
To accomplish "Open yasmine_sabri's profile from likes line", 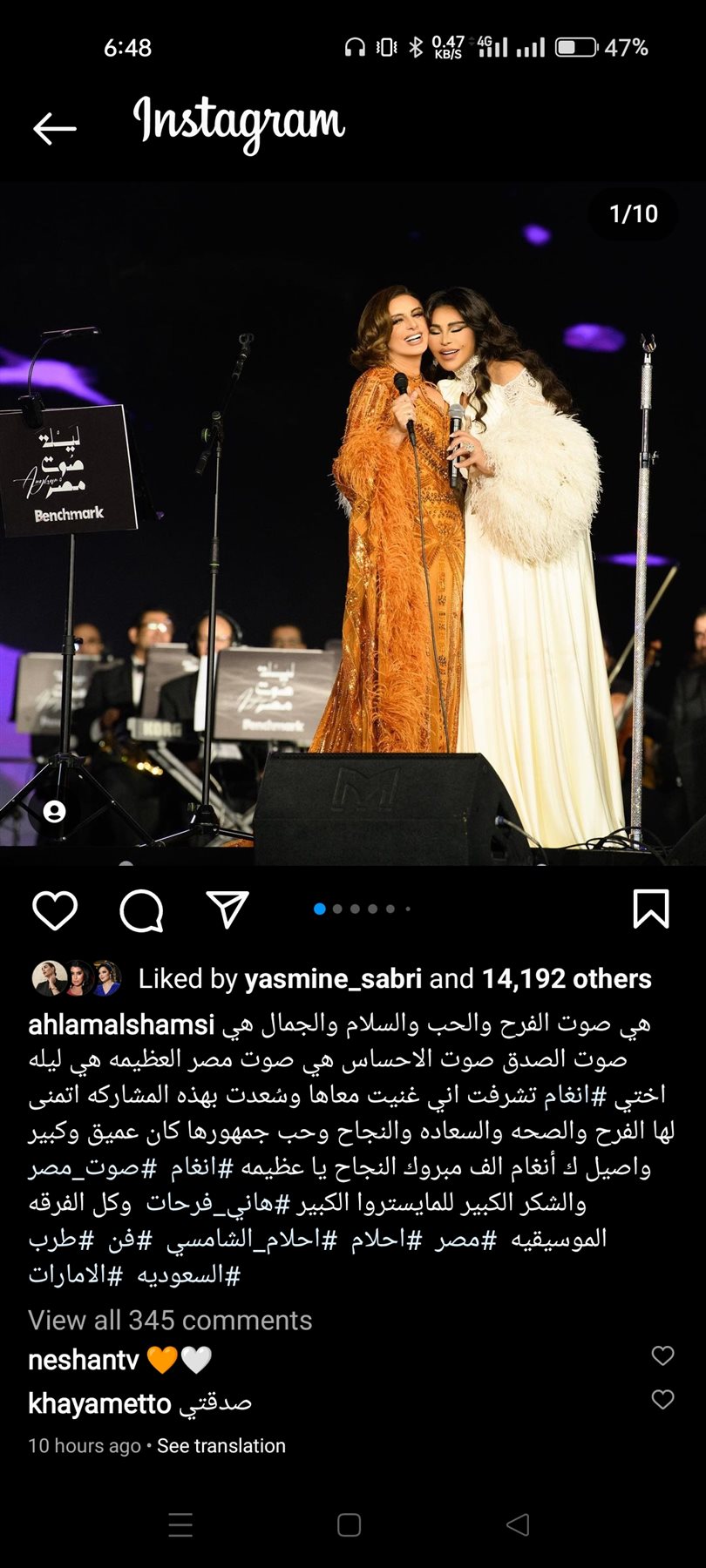I will click(x=333, y=979).
